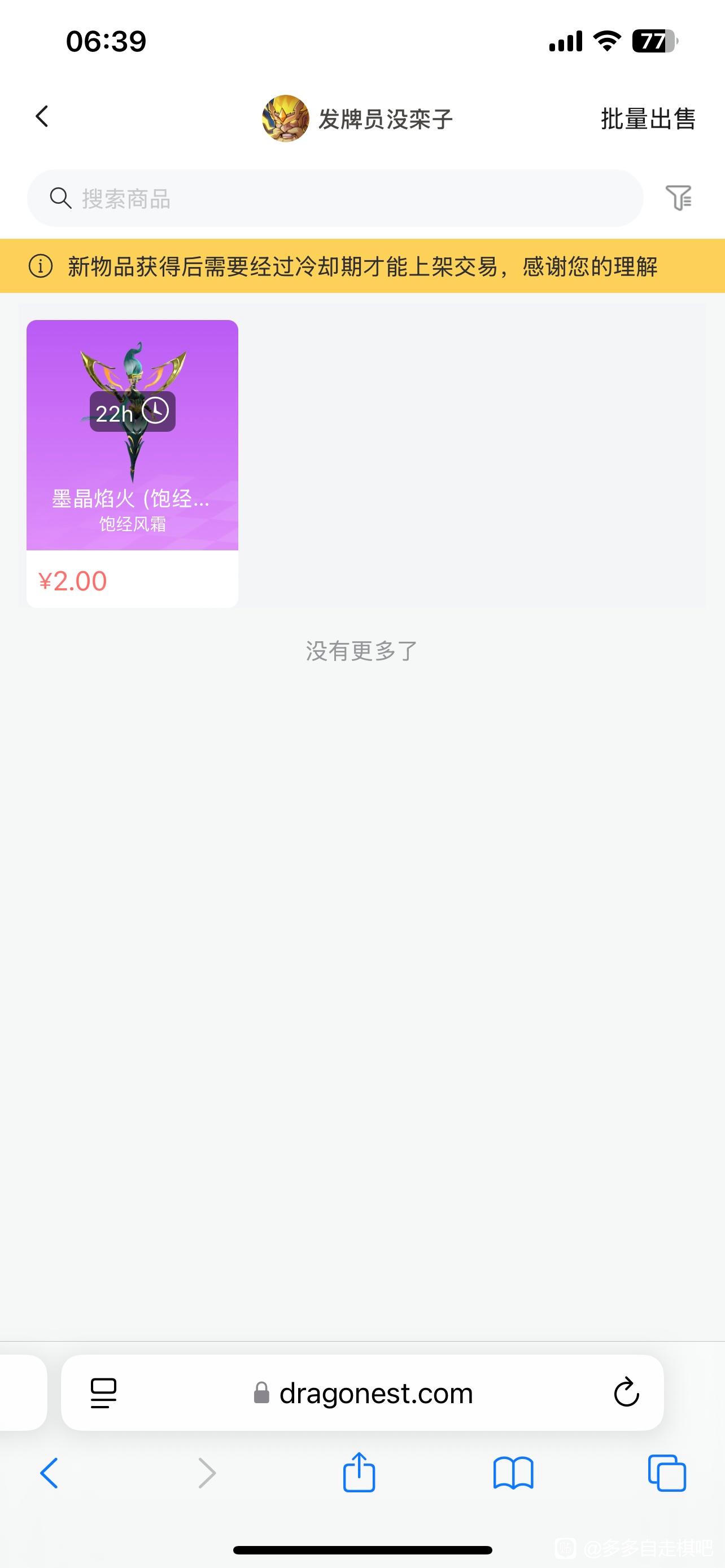
Task: Open the filter icon next to search
Action: (x=679, y=198)
